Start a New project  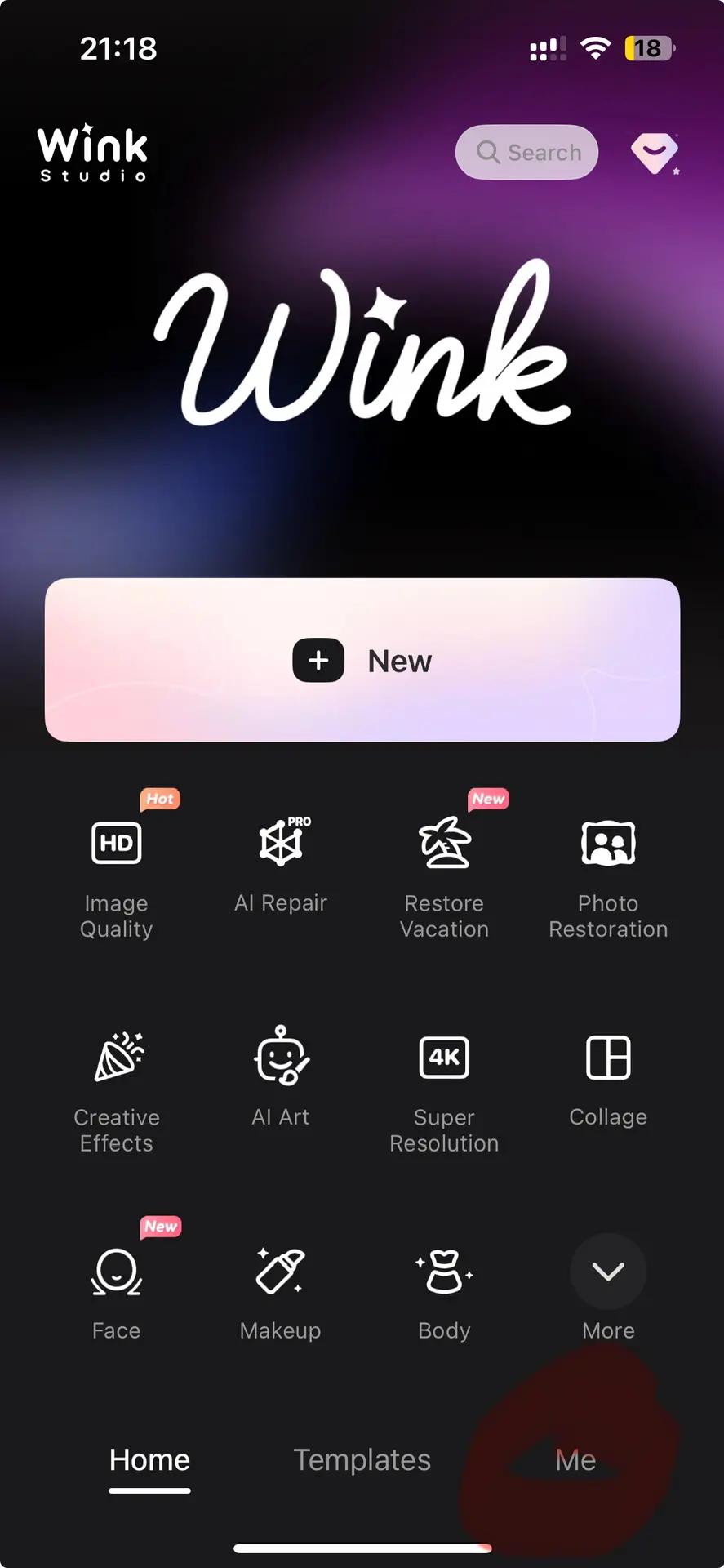coord(362,660)
